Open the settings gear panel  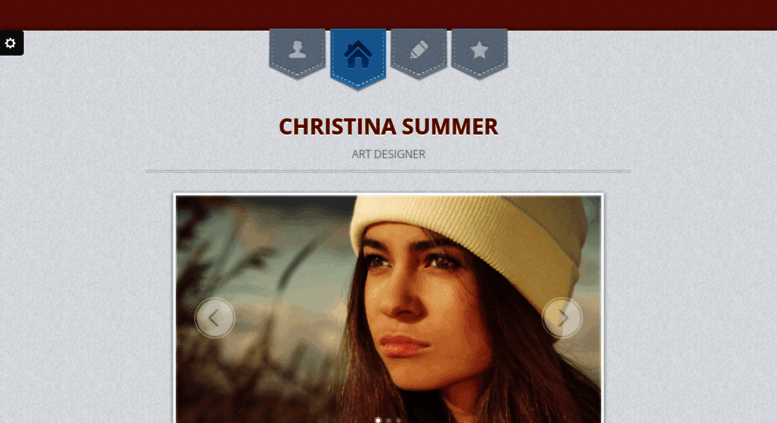(10, 43)
